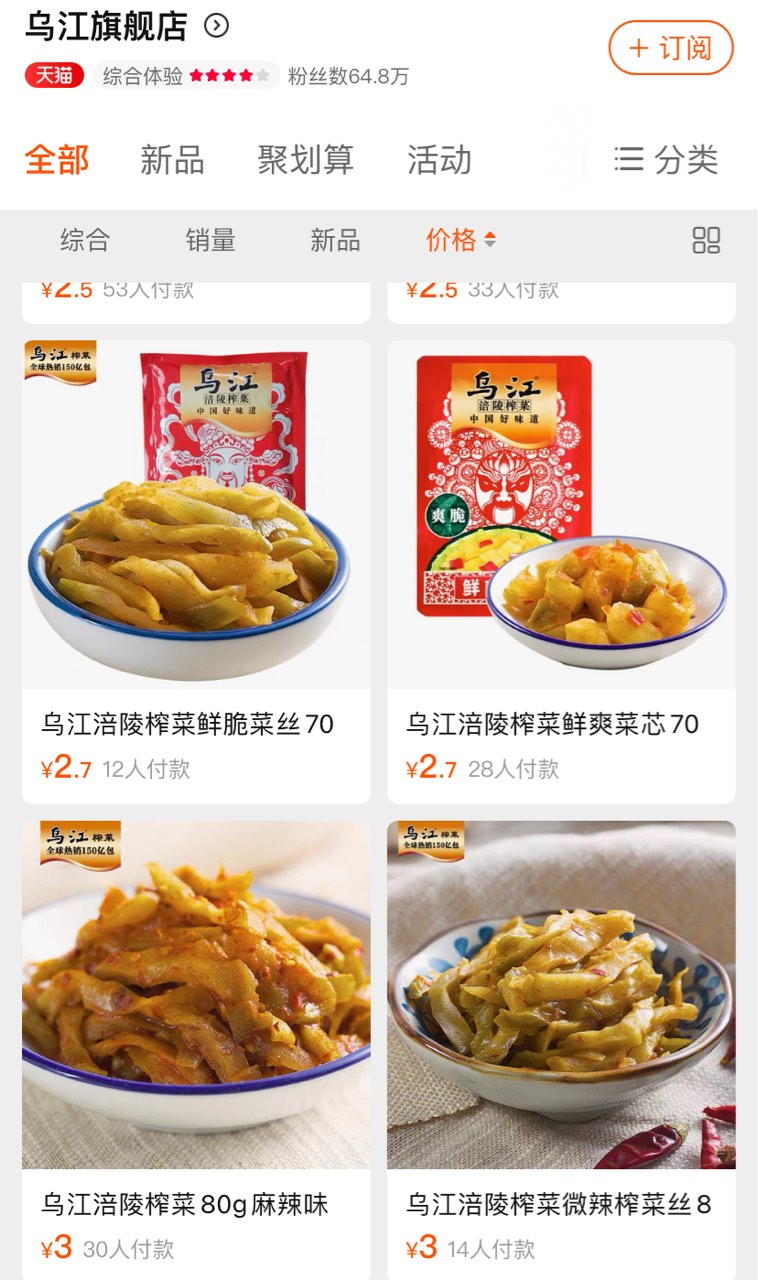Switch to grid view layout icon

click(706, 240)
